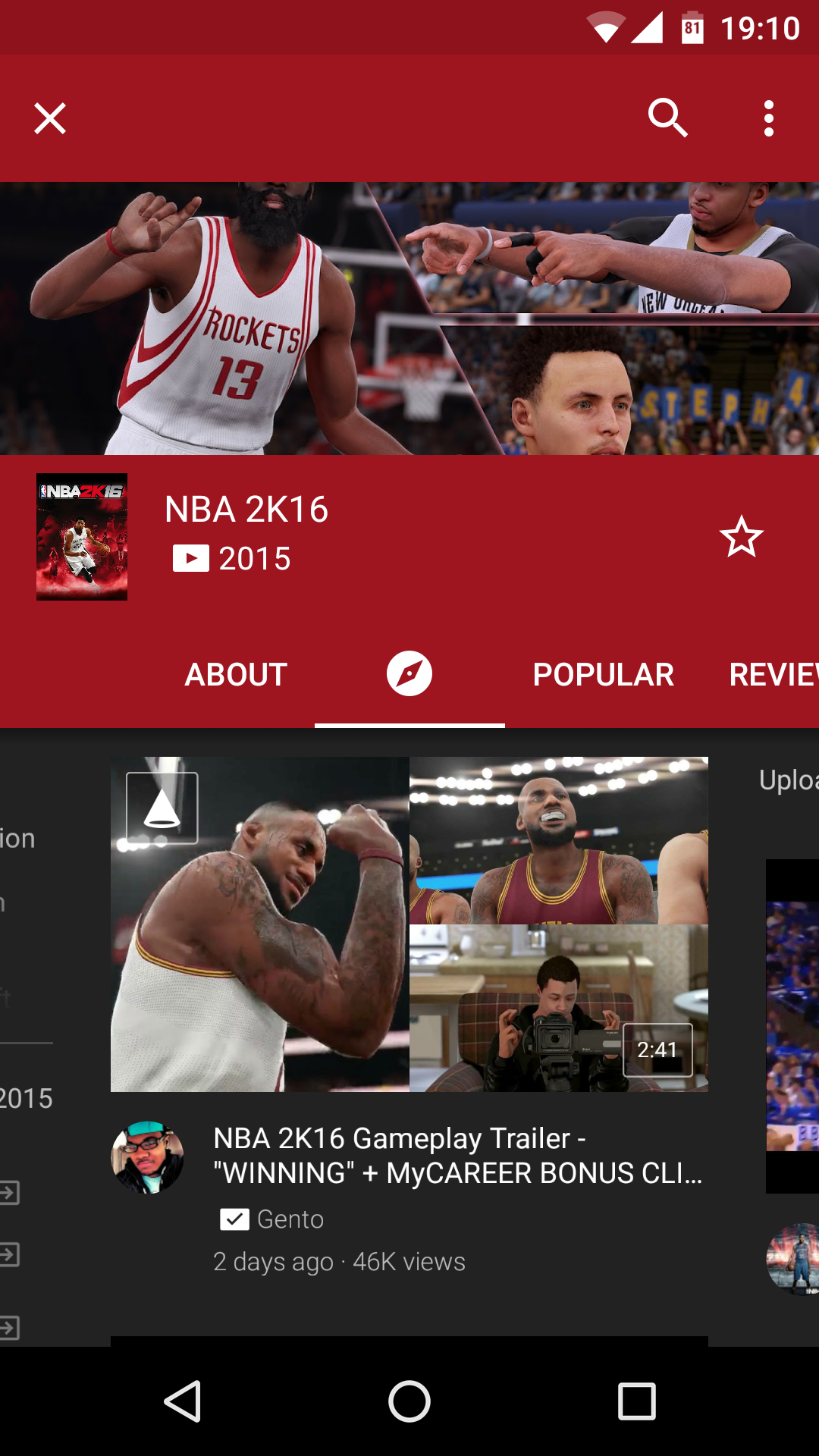This screenshot has width=819, height=1456.
Task: Switch to the Reviews tab
Action: 773,674
